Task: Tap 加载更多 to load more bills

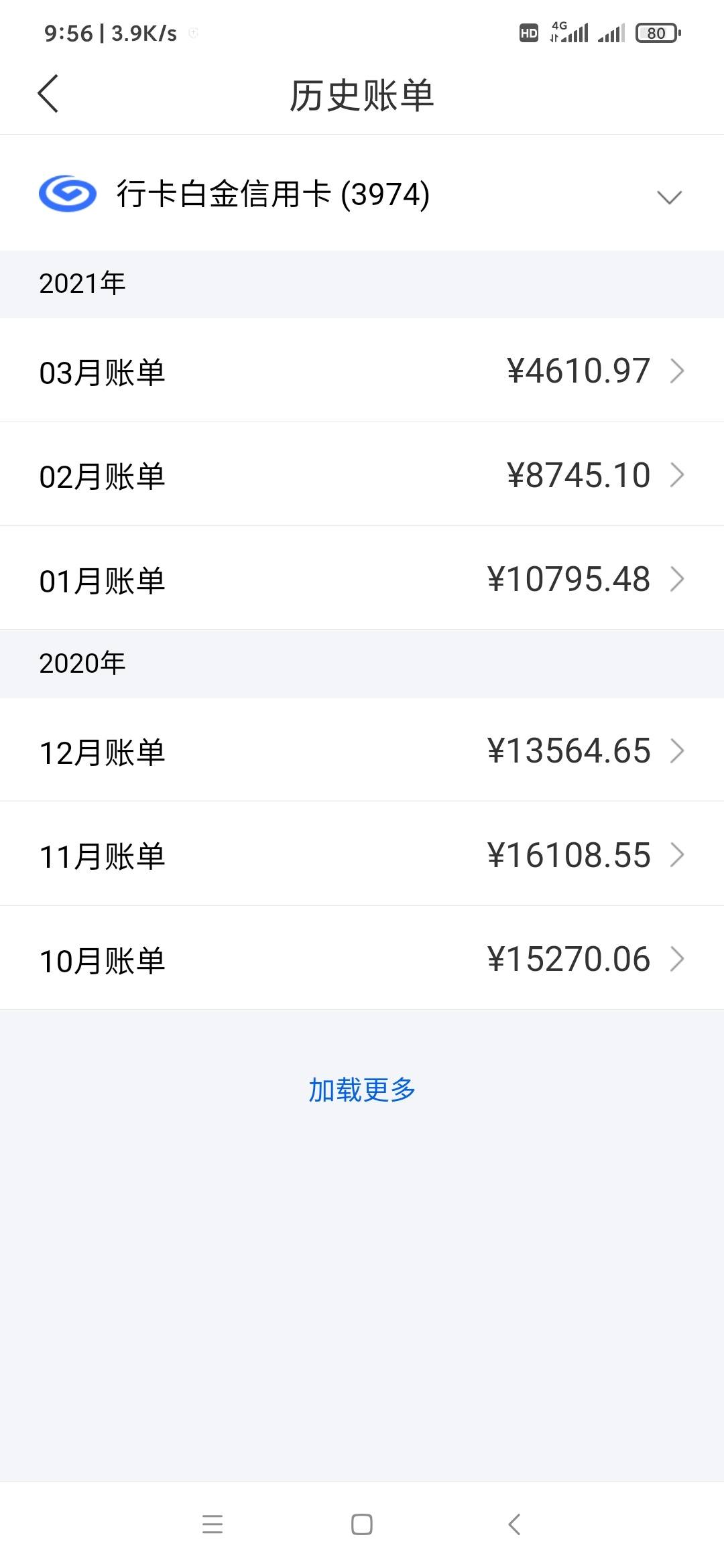Action: tap(362, 1090)
